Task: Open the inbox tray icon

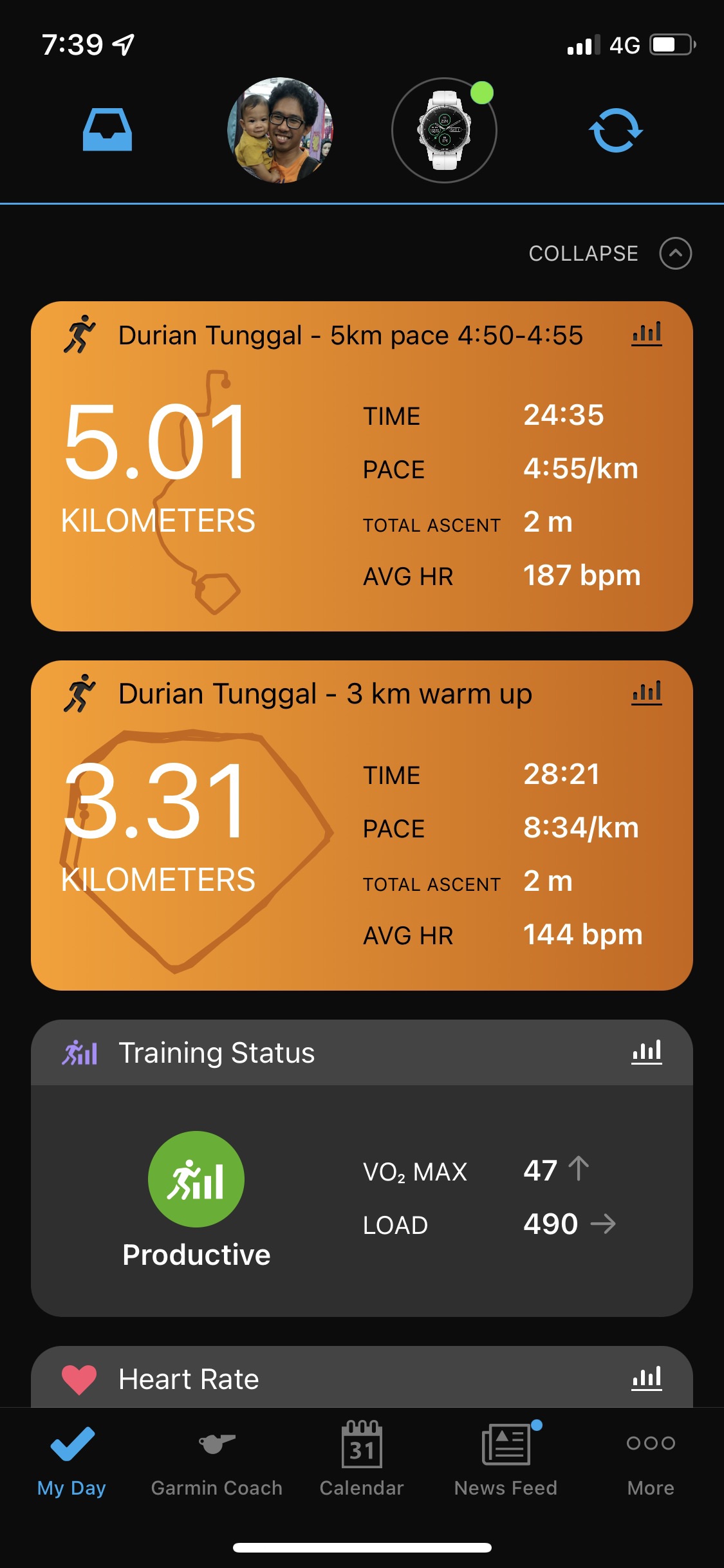Action: (107, 131)
